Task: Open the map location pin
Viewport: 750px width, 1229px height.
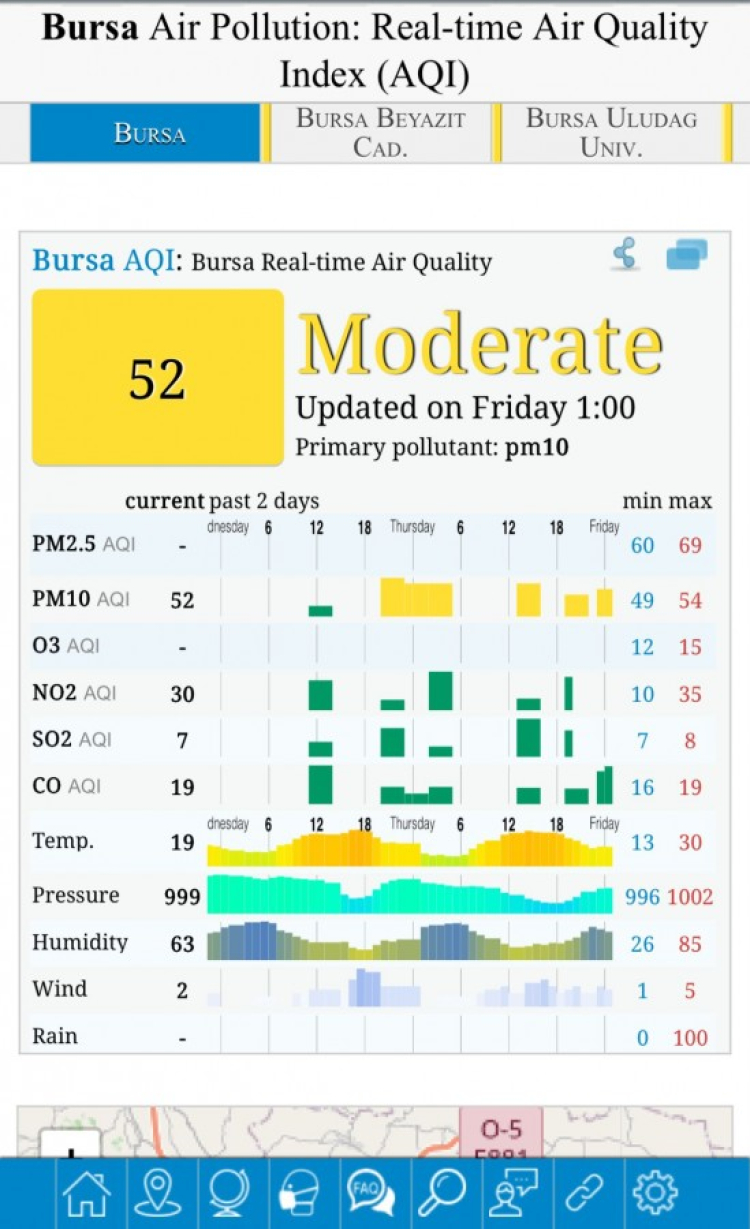Action: 158,1192
